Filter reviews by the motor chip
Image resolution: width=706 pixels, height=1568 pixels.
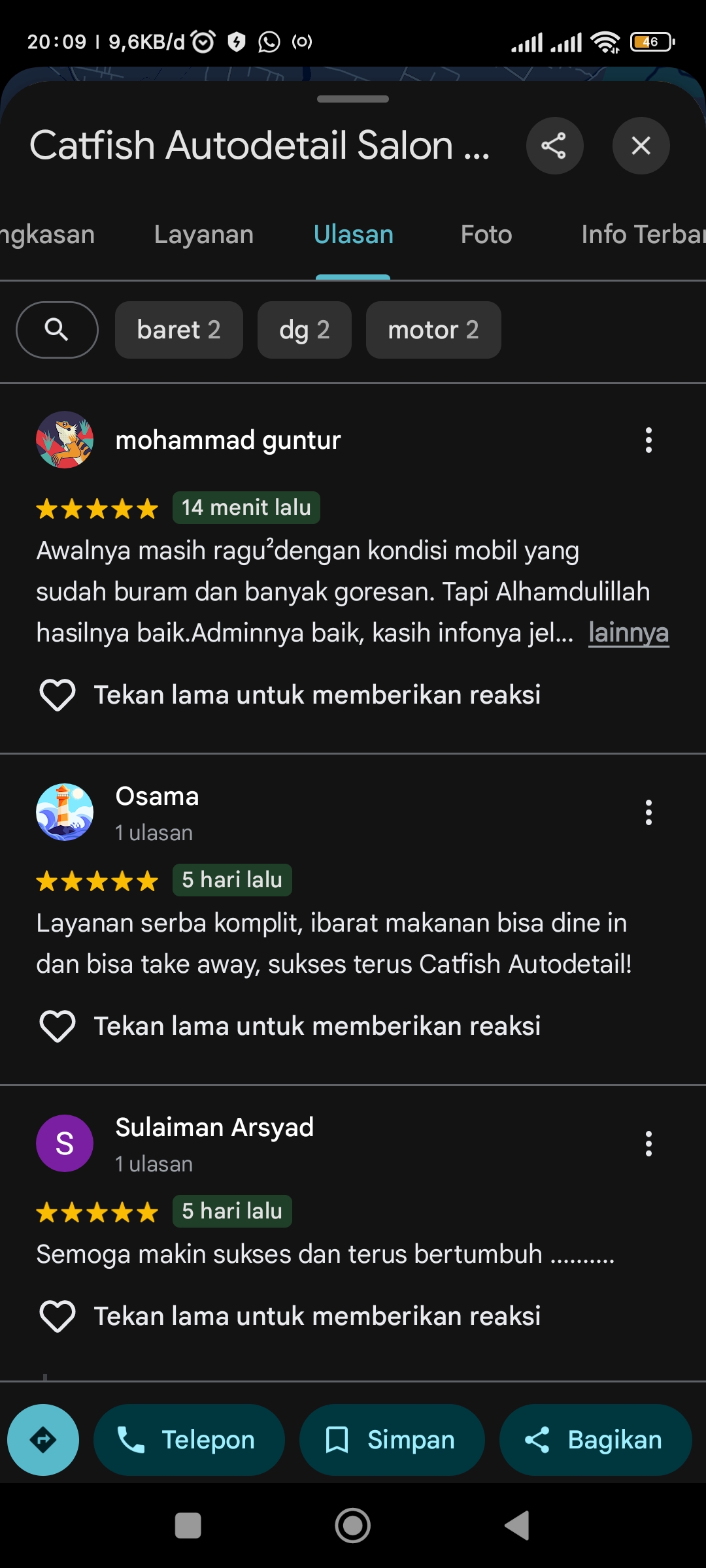tap(433, 330)
